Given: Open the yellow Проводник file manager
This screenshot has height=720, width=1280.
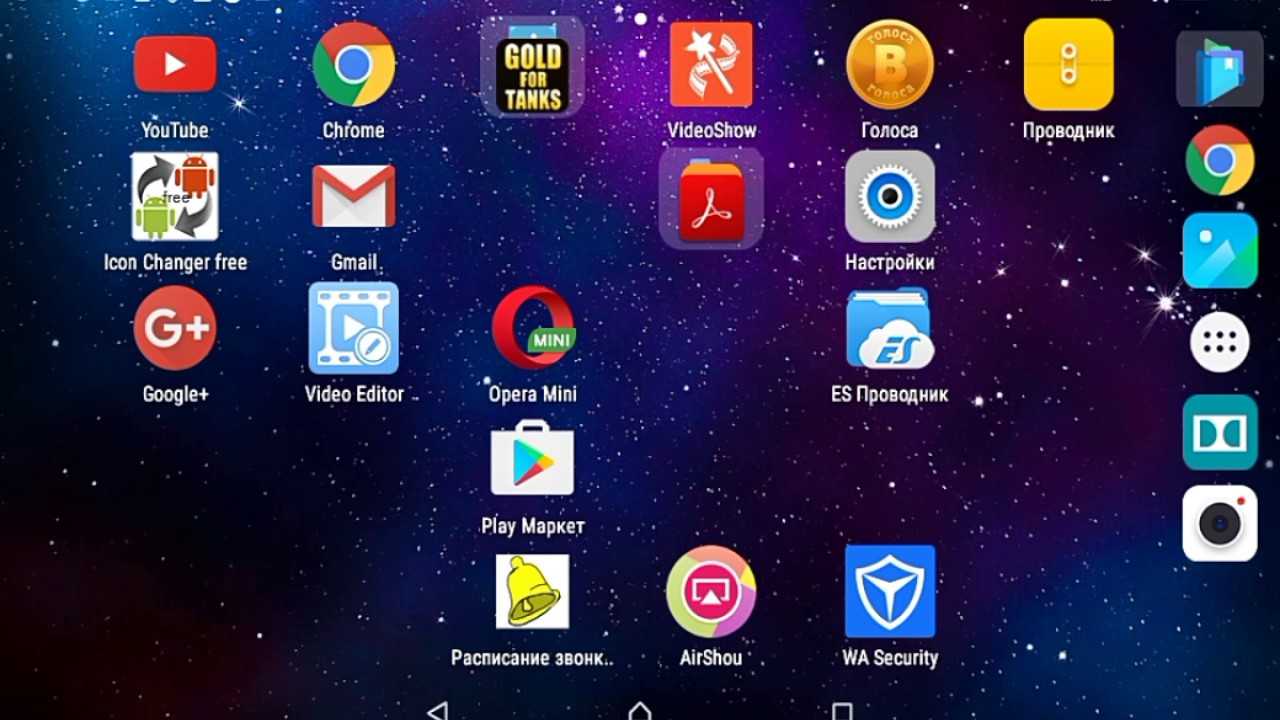Looking at the screenshot, I should point(1068,65).
